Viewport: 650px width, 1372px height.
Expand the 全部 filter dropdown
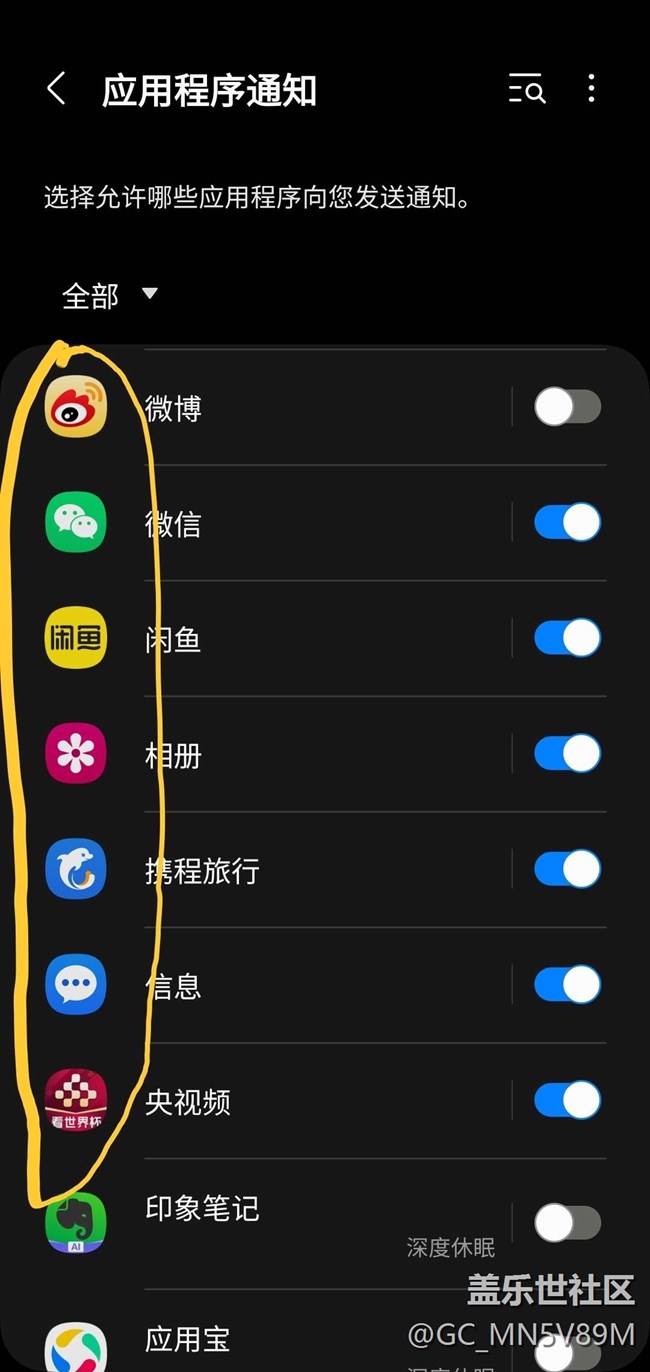point(110,295)
